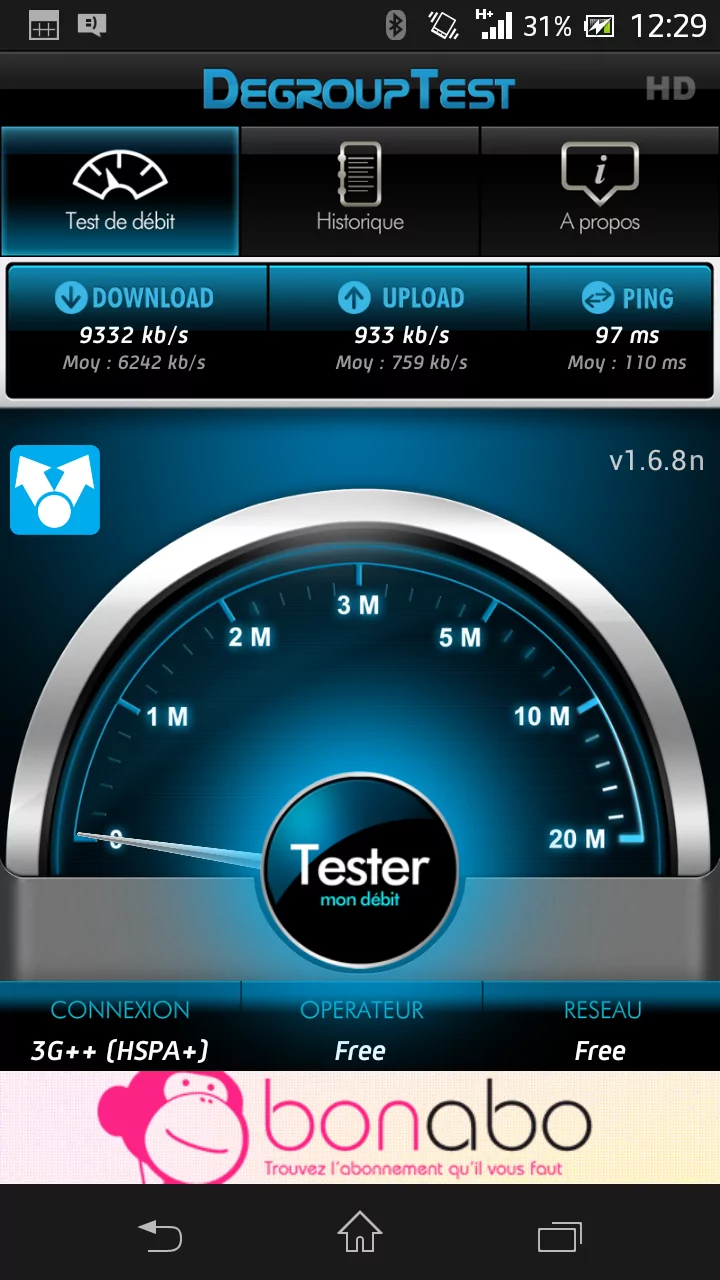Open the bonabo advertisement banner
The image size is (720, 1280).
point(360,1127)
